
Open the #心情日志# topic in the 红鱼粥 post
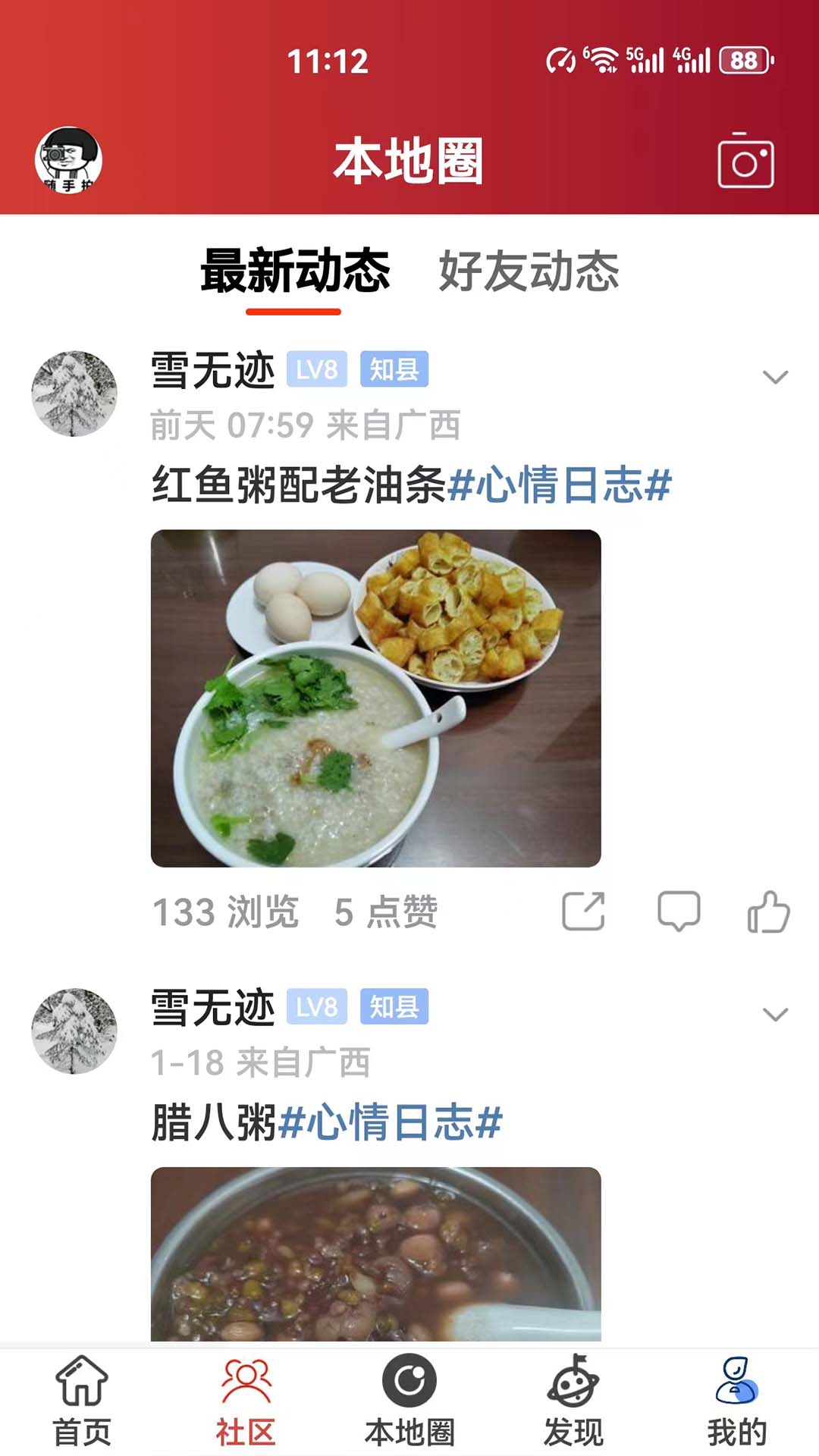click(560, 485)
